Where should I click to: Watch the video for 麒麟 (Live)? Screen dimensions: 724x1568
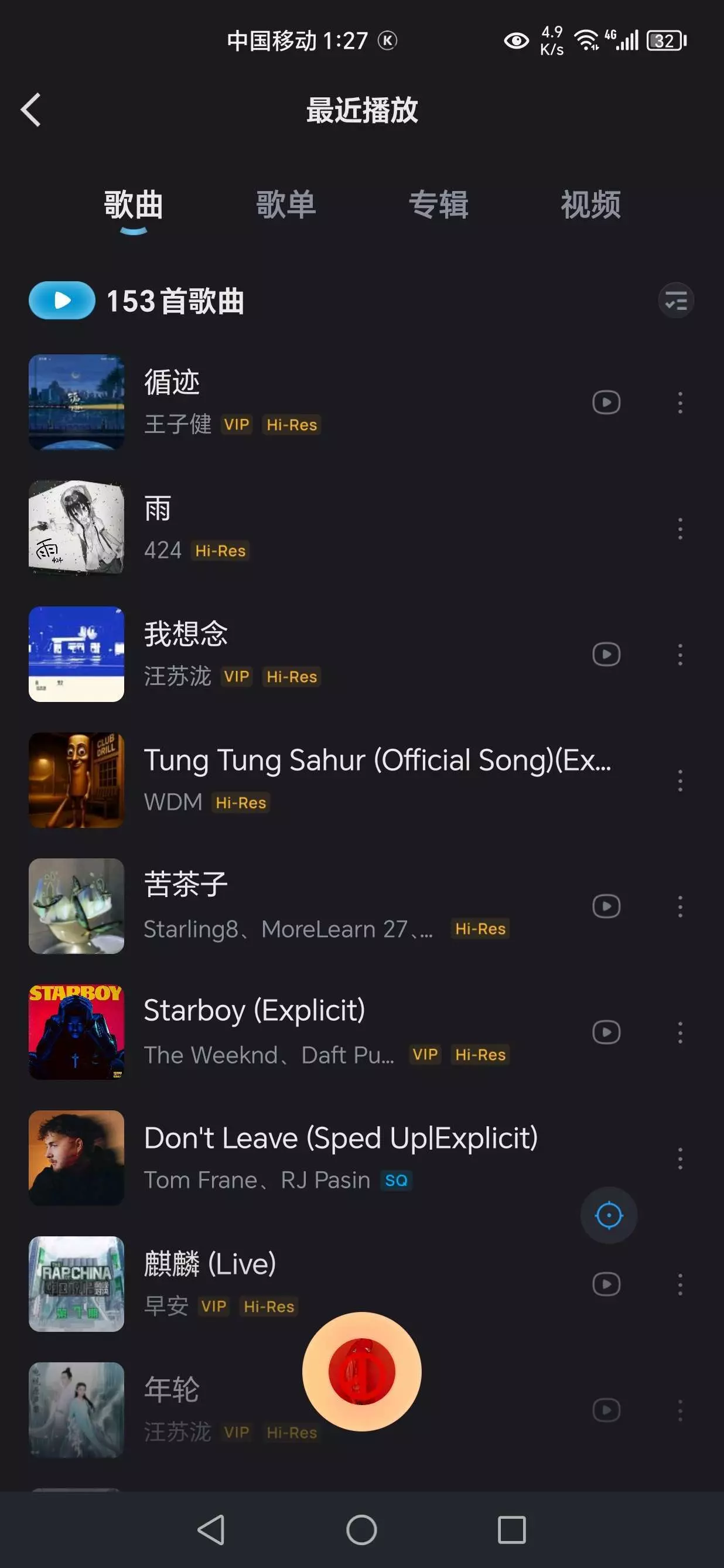[x=606, y=1284]
